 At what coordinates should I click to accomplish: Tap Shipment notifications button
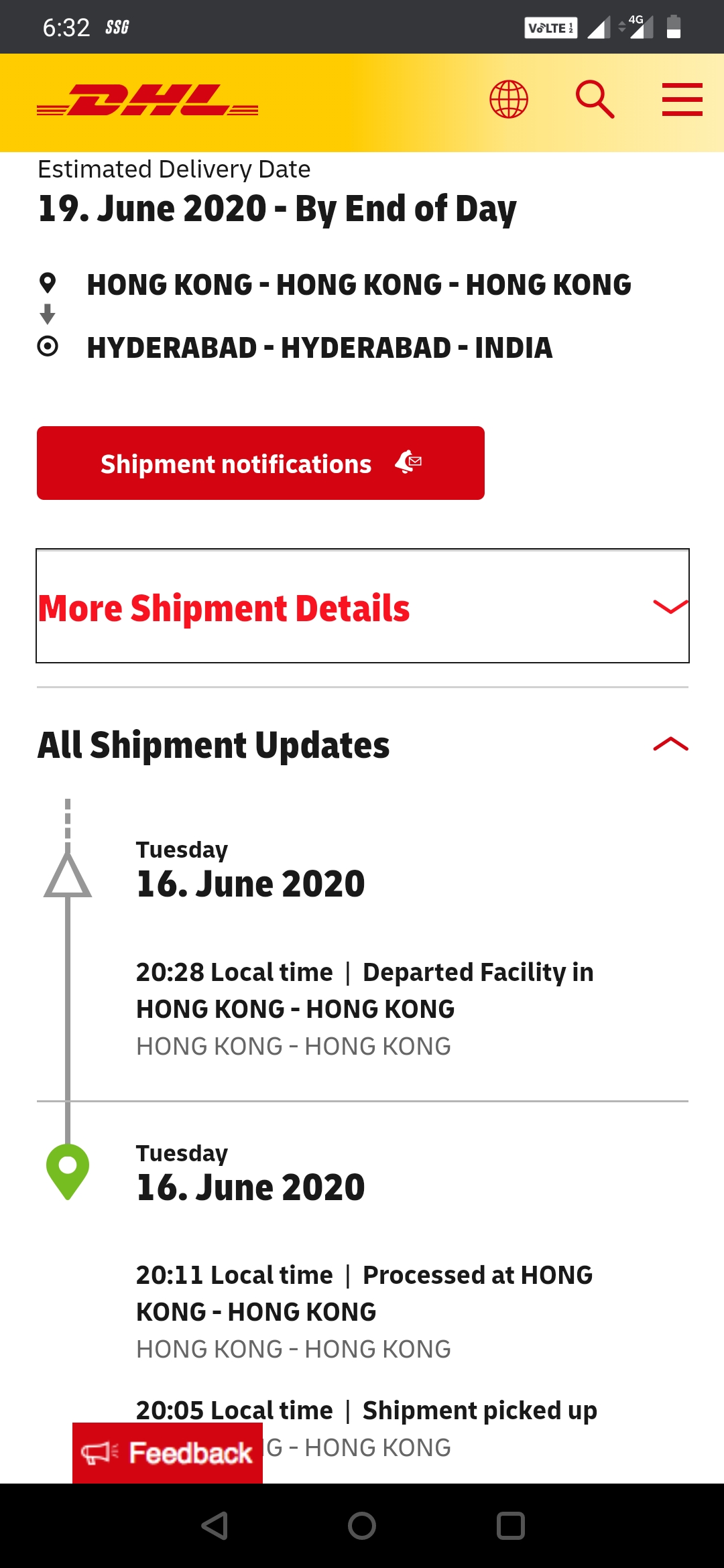pyautogui.click(x=261, y=463)
